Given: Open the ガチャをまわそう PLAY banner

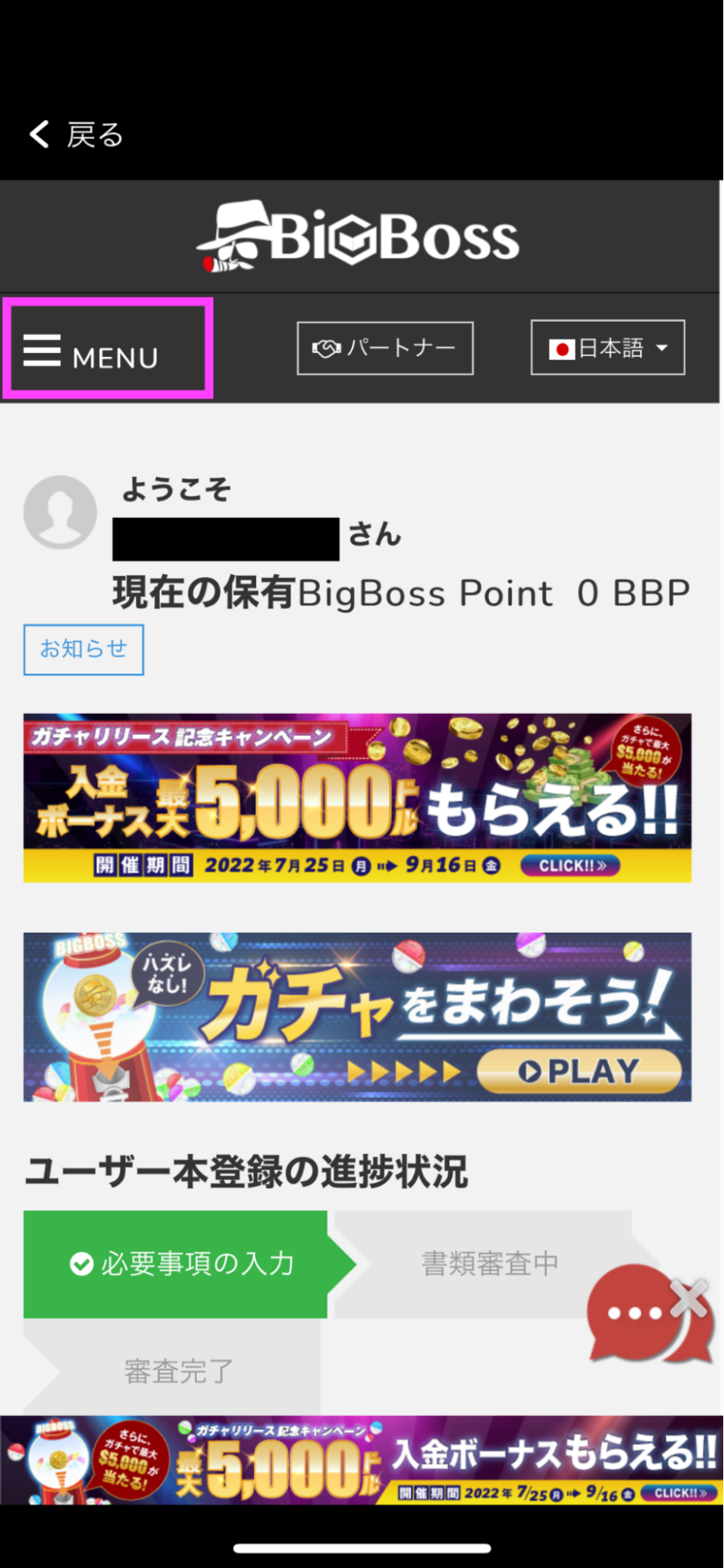Looking at the screenshot, I should pyautogui.click(x=357, y=1017).
